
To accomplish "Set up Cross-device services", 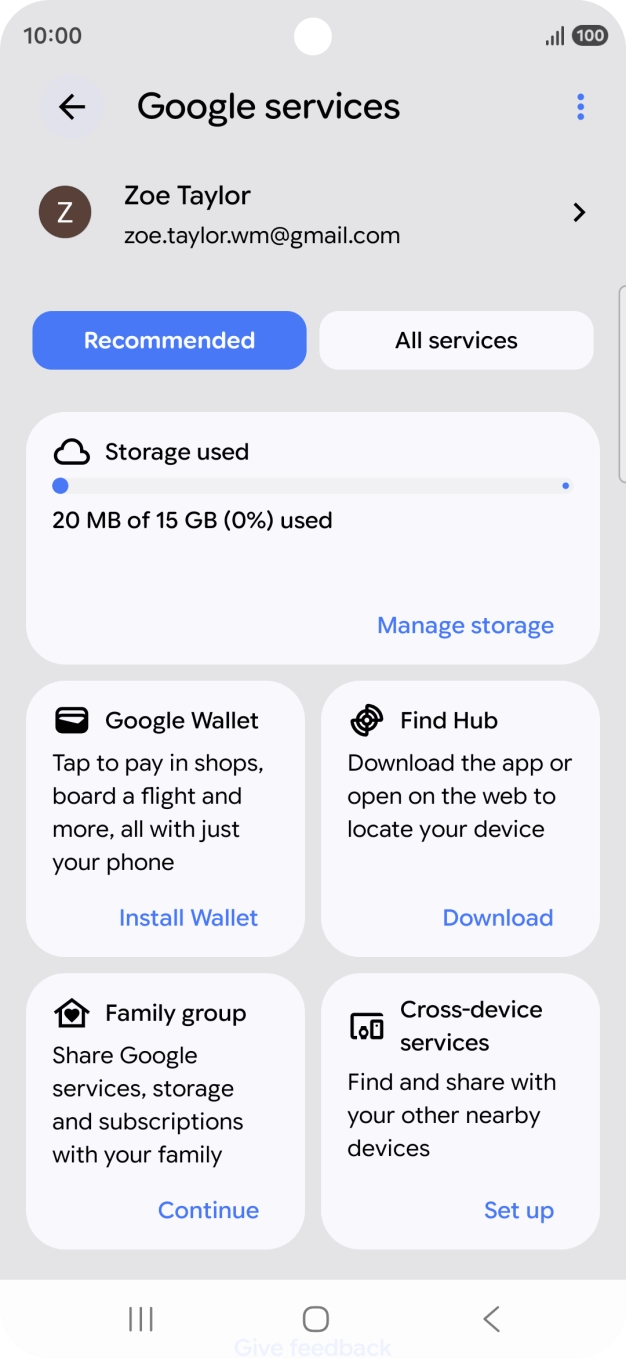I will coord(518,1210).
